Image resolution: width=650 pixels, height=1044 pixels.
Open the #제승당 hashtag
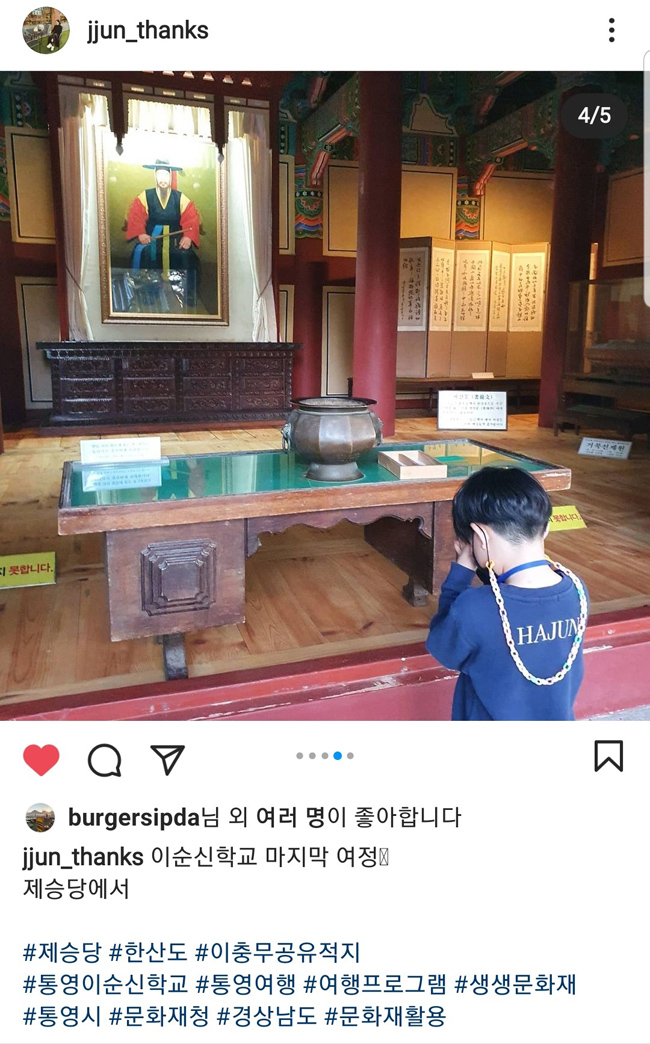[62, 952]
